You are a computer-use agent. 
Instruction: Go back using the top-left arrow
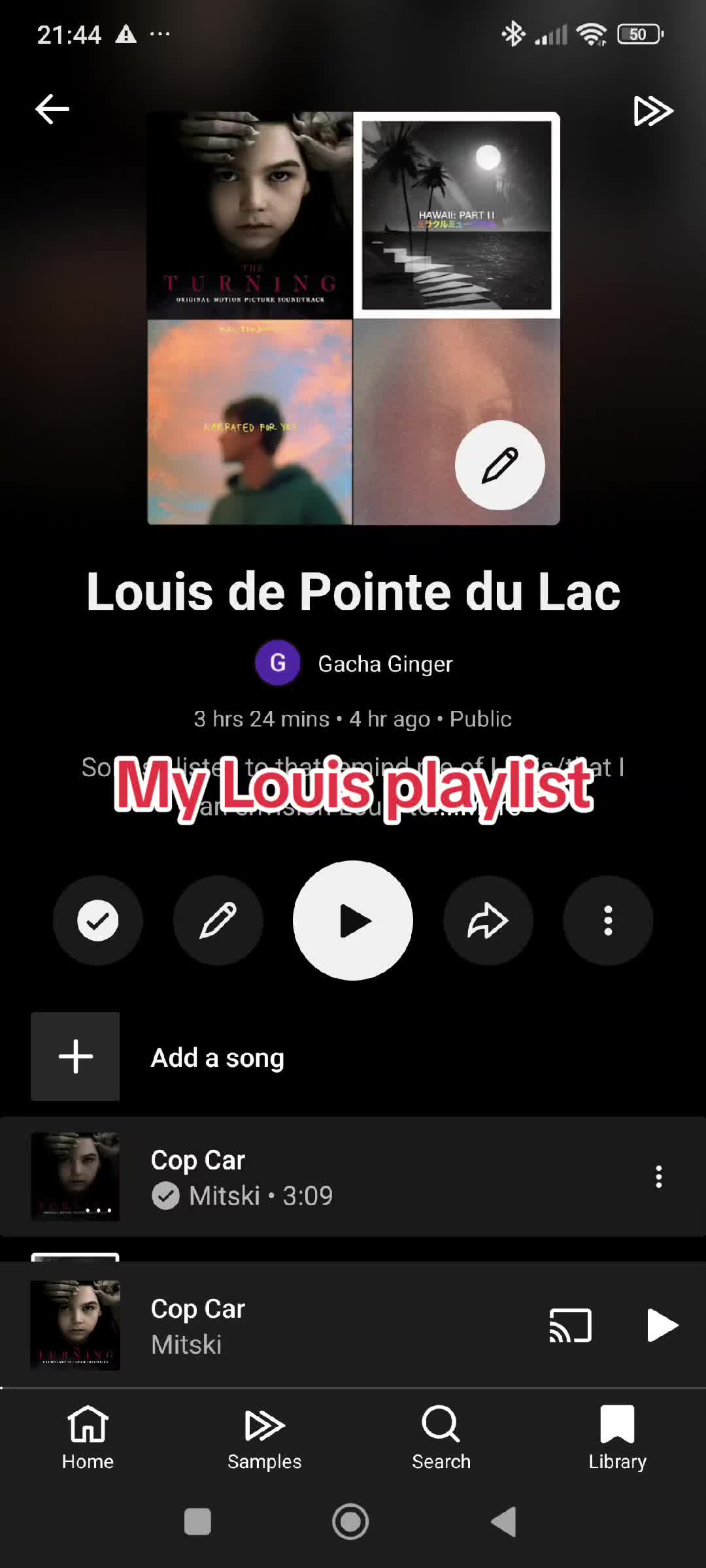[x=52, y=109]
